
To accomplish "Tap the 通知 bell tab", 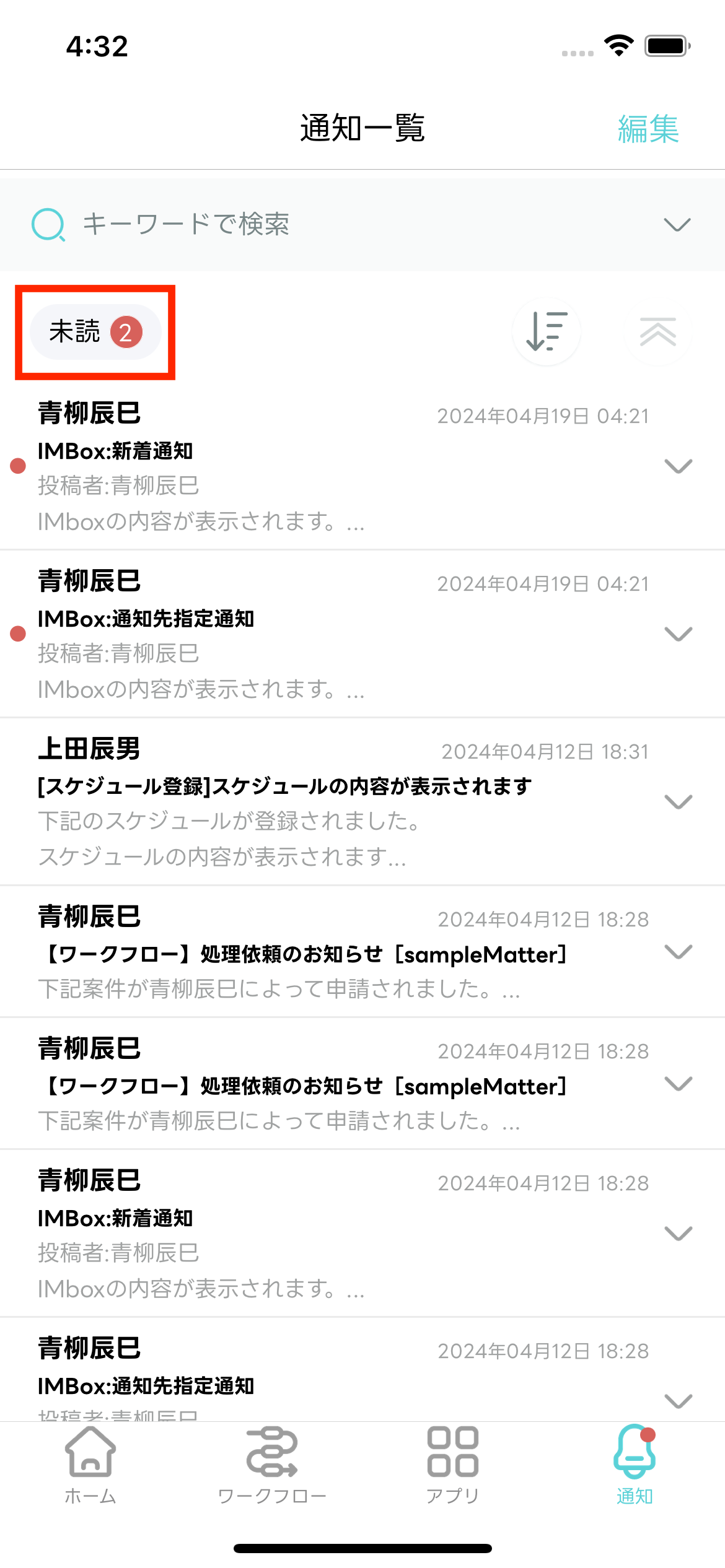I will pyautogui.click(x=635, y=1465).
